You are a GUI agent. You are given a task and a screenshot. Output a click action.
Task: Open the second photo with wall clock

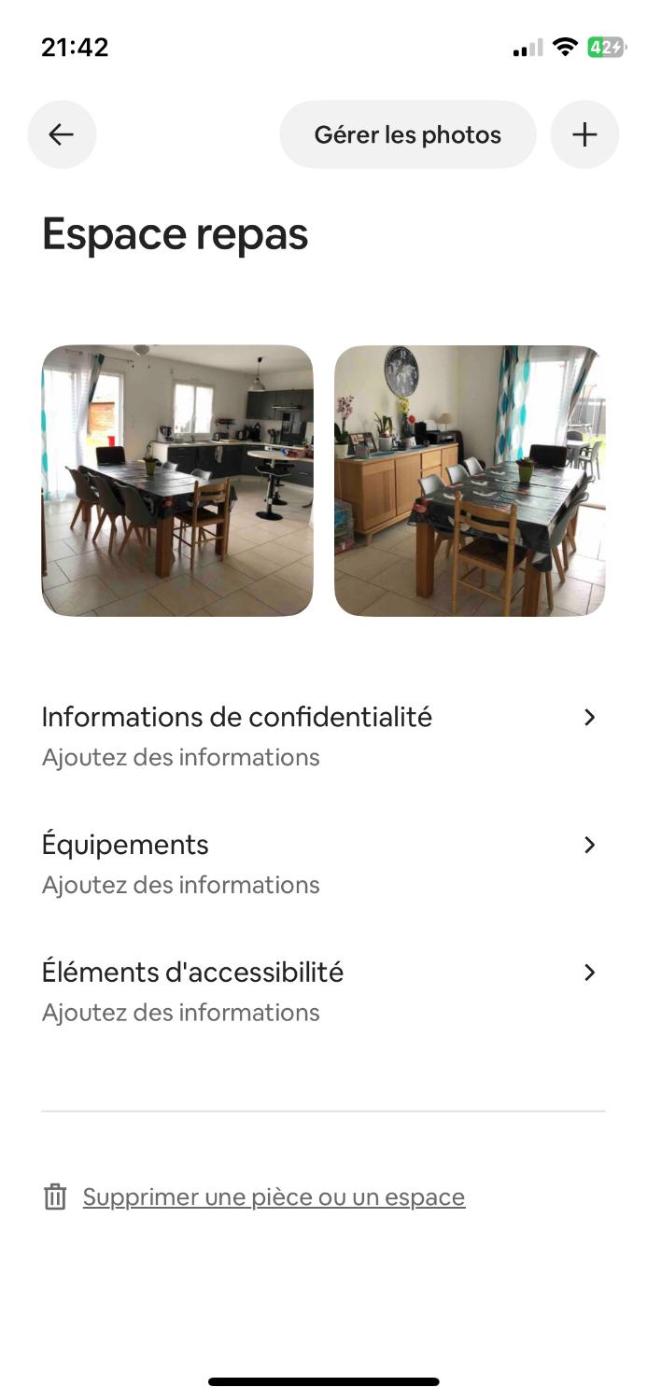click(x=470, y=480)
